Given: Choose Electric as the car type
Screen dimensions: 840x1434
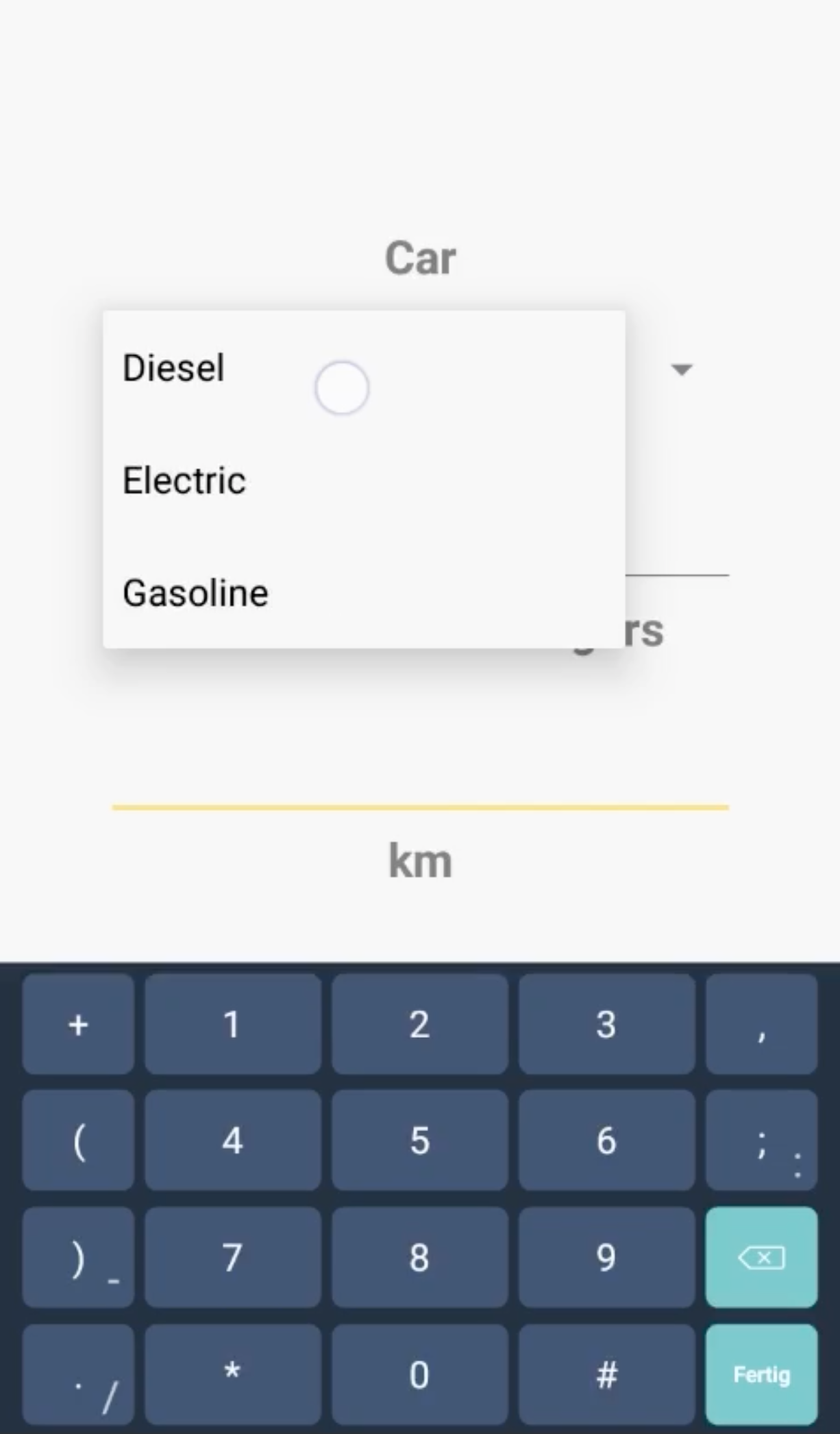Looking at the screenshot, I should click(x=184, y=481).
